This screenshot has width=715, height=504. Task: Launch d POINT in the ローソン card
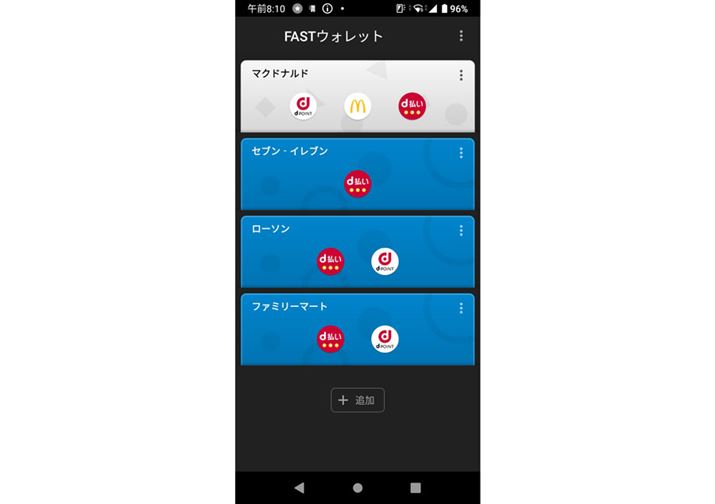coord(385,261)
